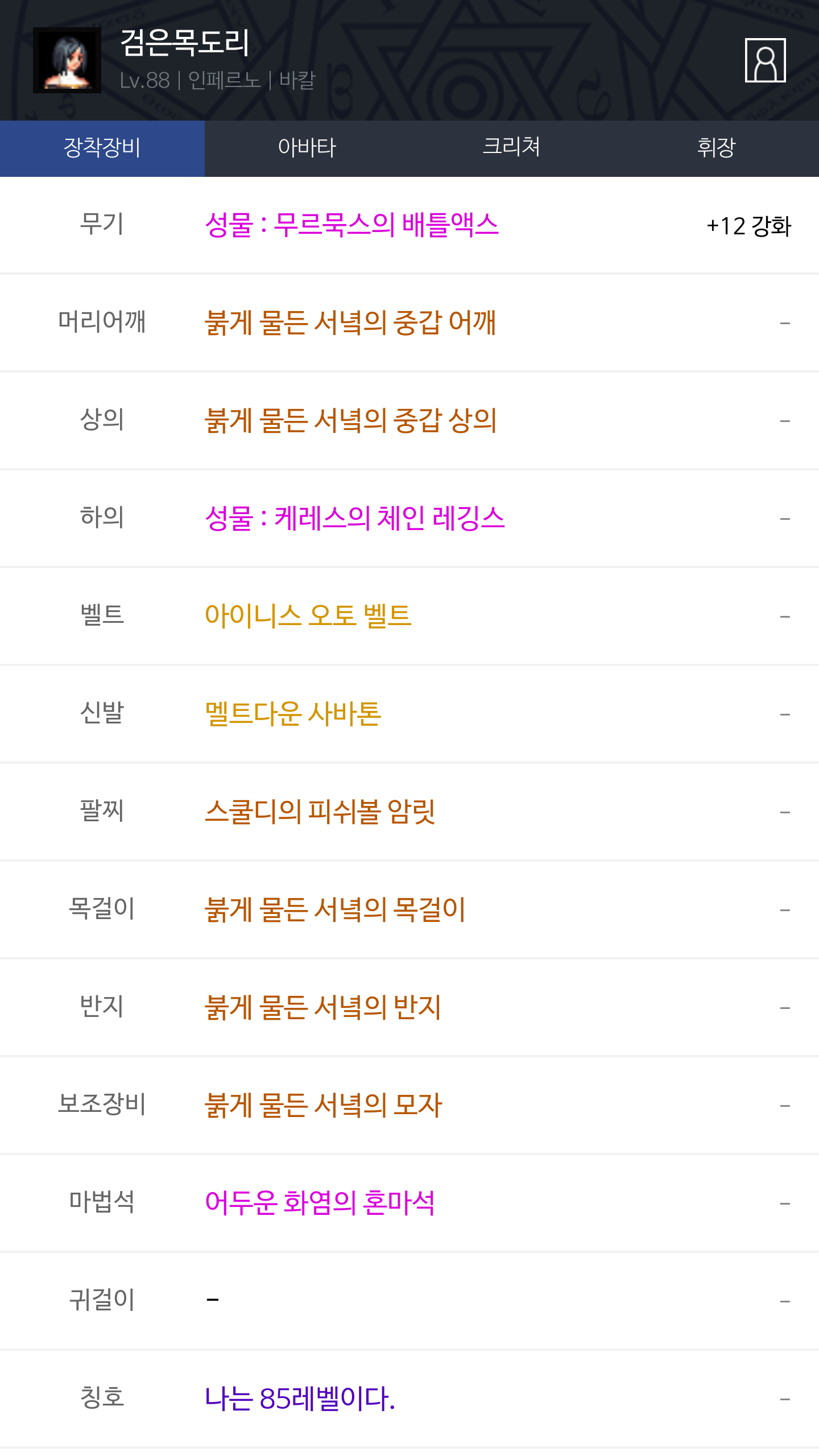The height and width of the screenshot is (1456, 819).
Task: Open 붉게 물든 서녘의 반지 item
Action: 323,1008
